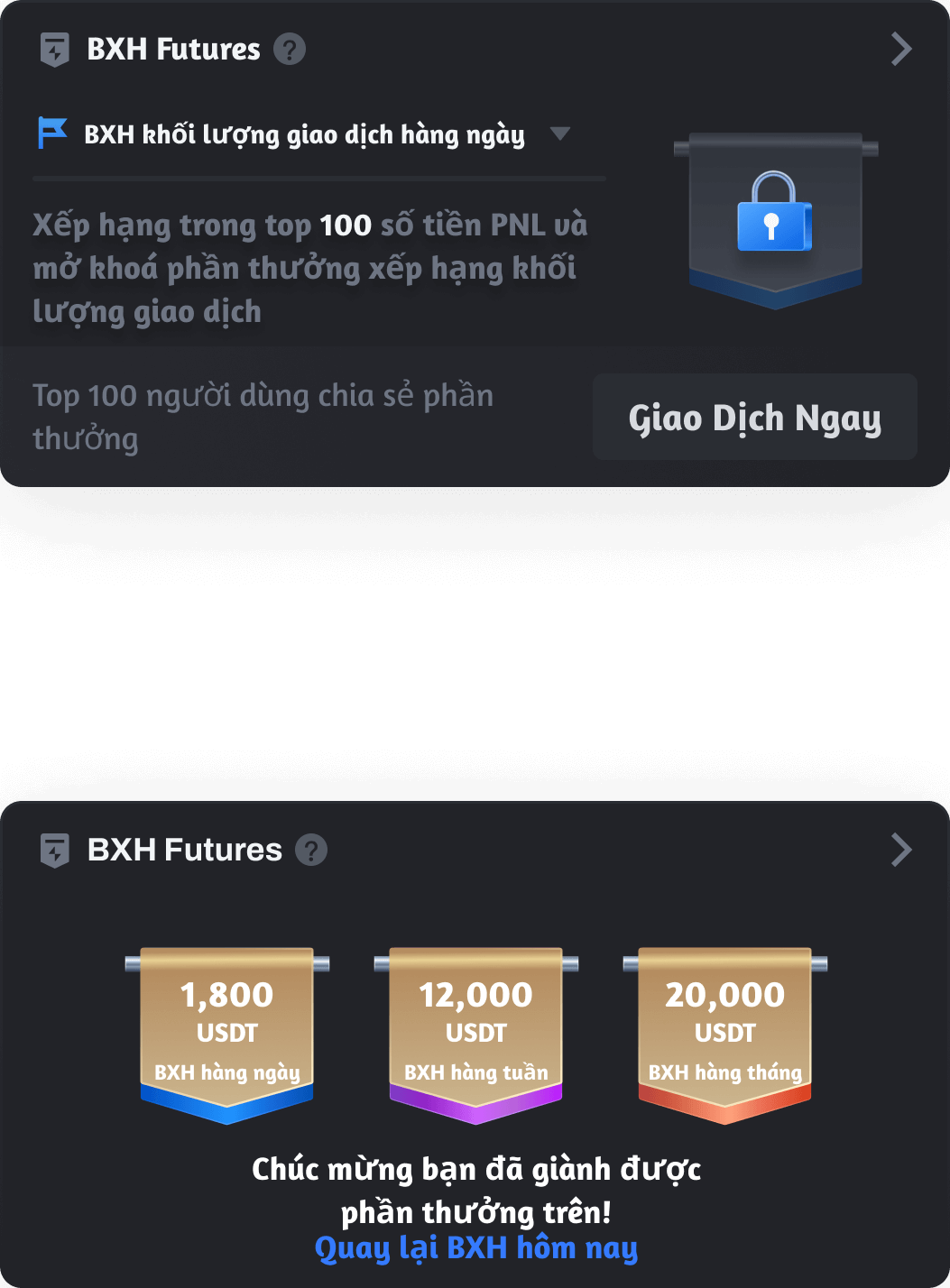
Task: Expand the BXH khối lượng giao dịch hàng ngày dropdown
Action: [x=559, y=134]
